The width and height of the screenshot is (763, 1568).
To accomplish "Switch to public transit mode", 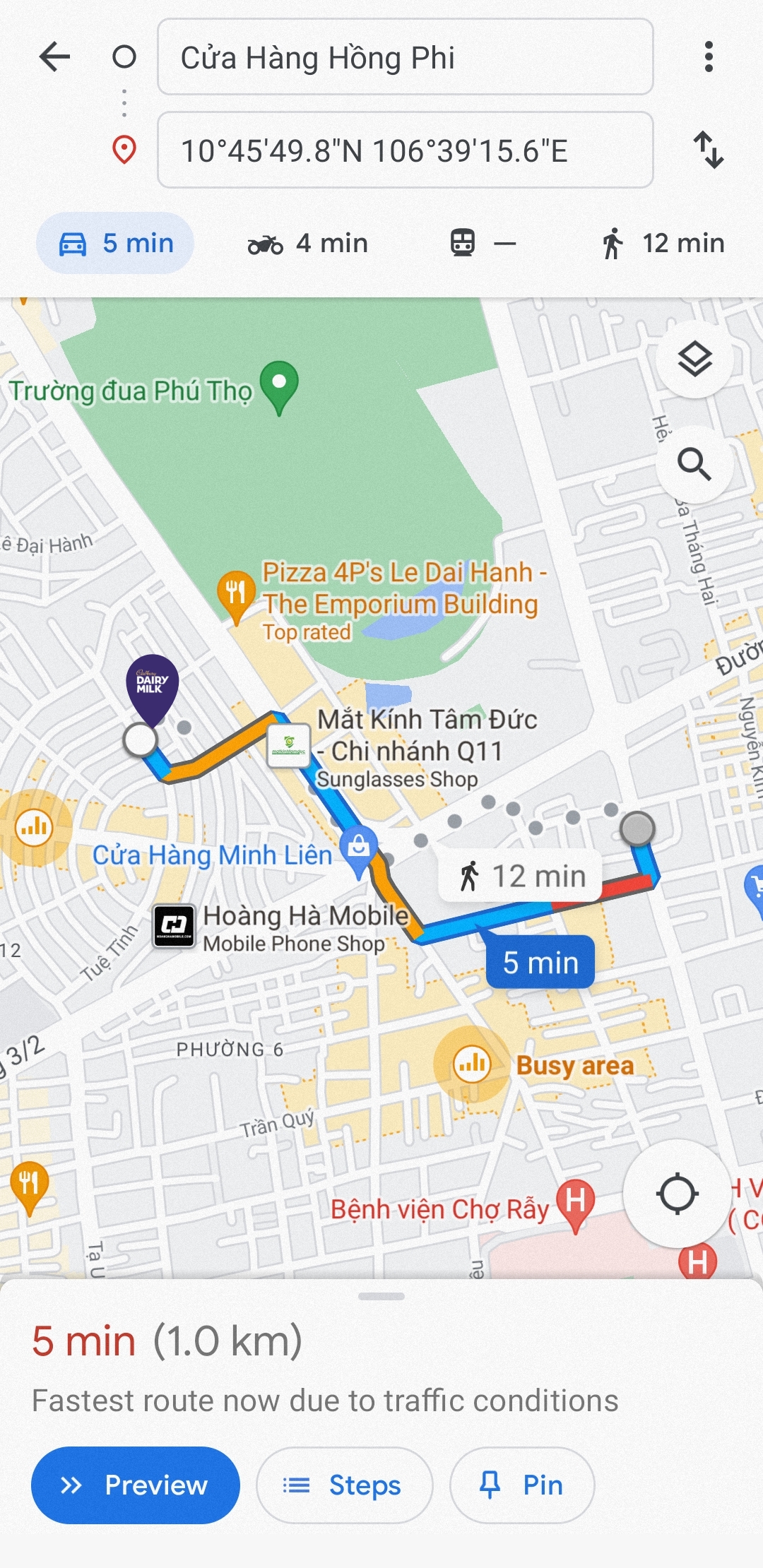I will coord(483,243).
